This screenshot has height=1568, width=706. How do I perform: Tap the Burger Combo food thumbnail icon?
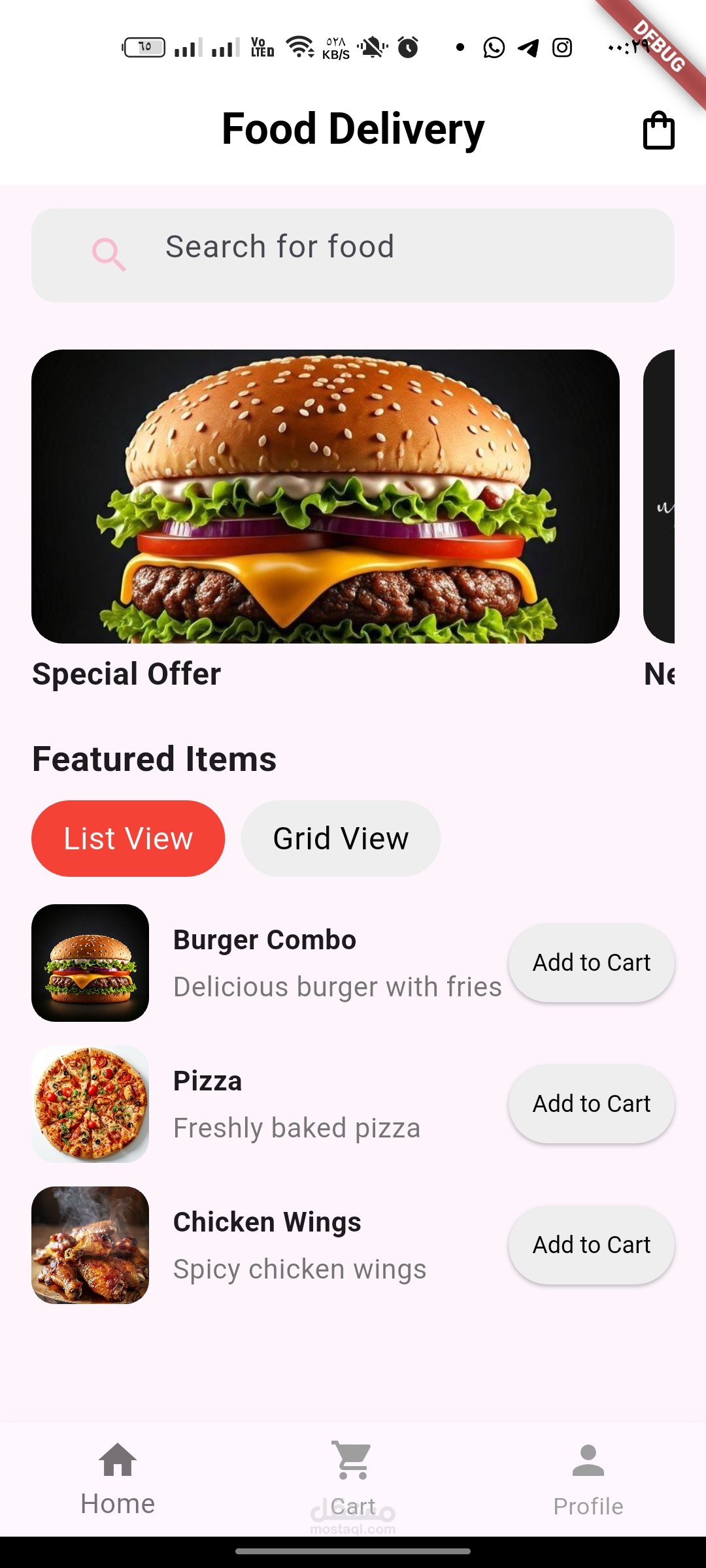pos(90,962)
